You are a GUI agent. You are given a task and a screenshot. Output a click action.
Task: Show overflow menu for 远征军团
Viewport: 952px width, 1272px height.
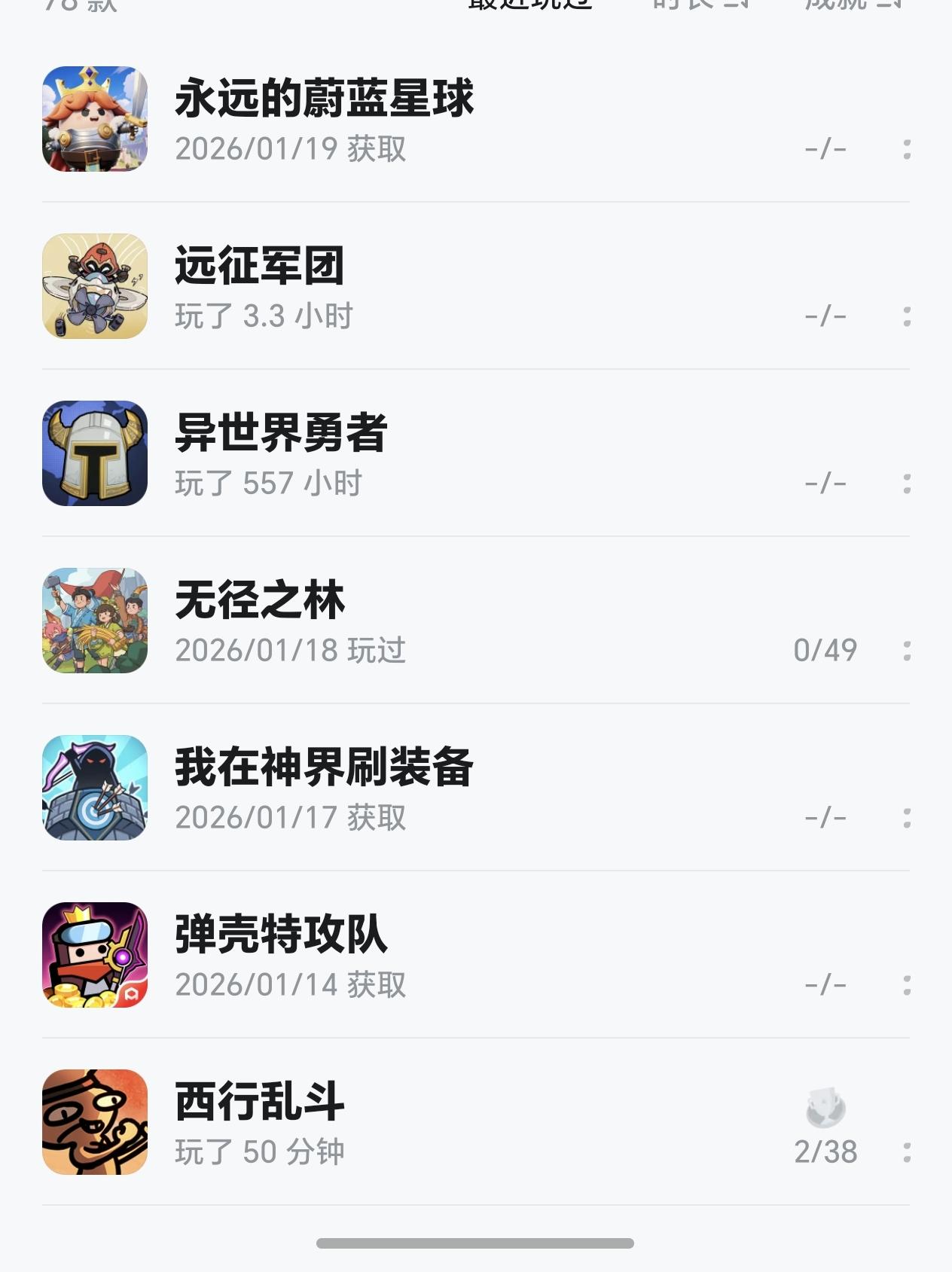907,316
